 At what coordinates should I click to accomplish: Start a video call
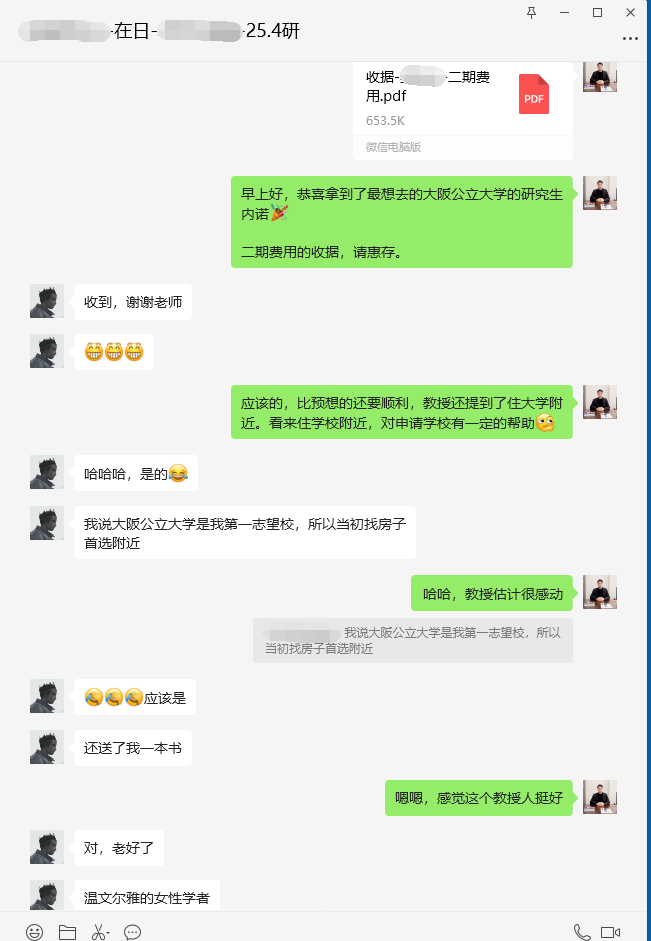(x=610, y=932)
